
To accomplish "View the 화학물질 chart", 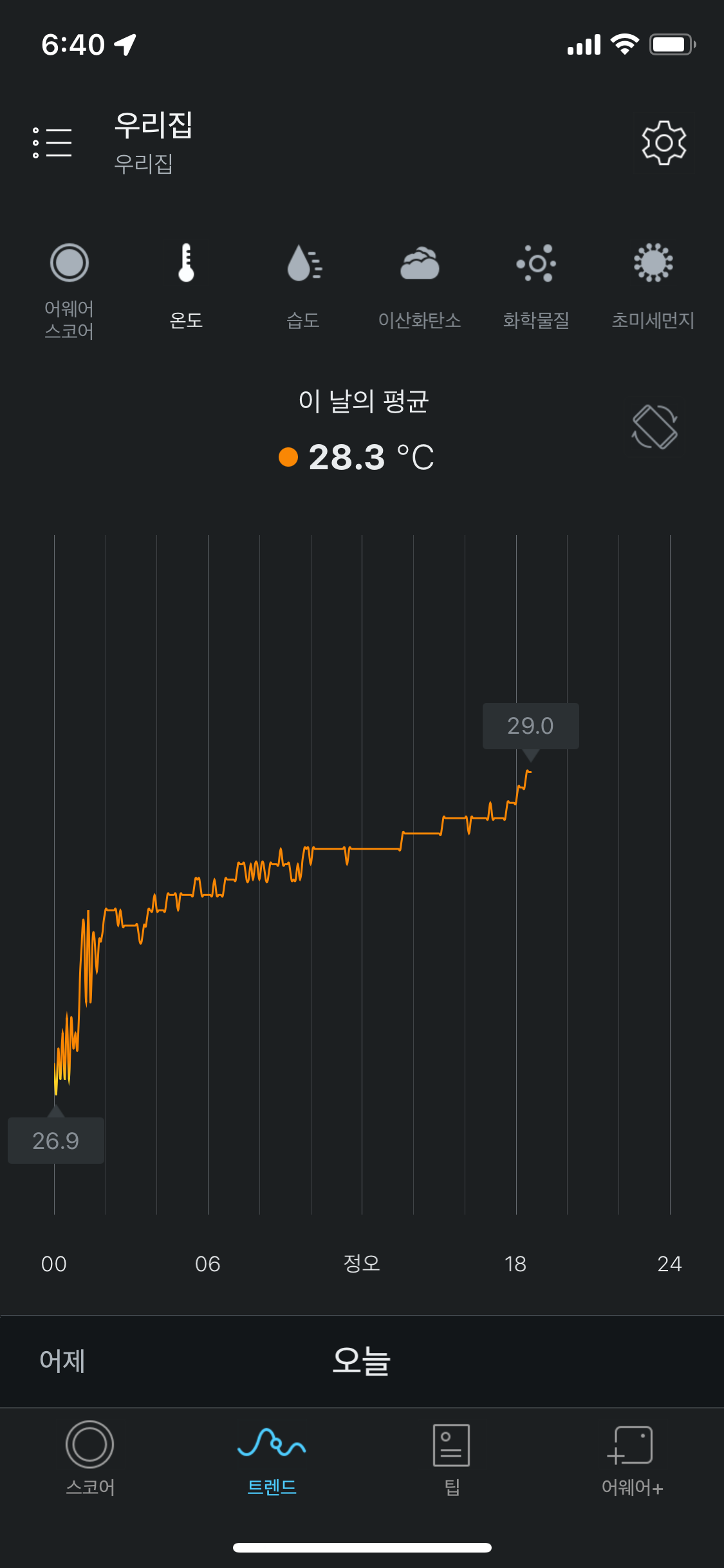I will tap(536, 286).
